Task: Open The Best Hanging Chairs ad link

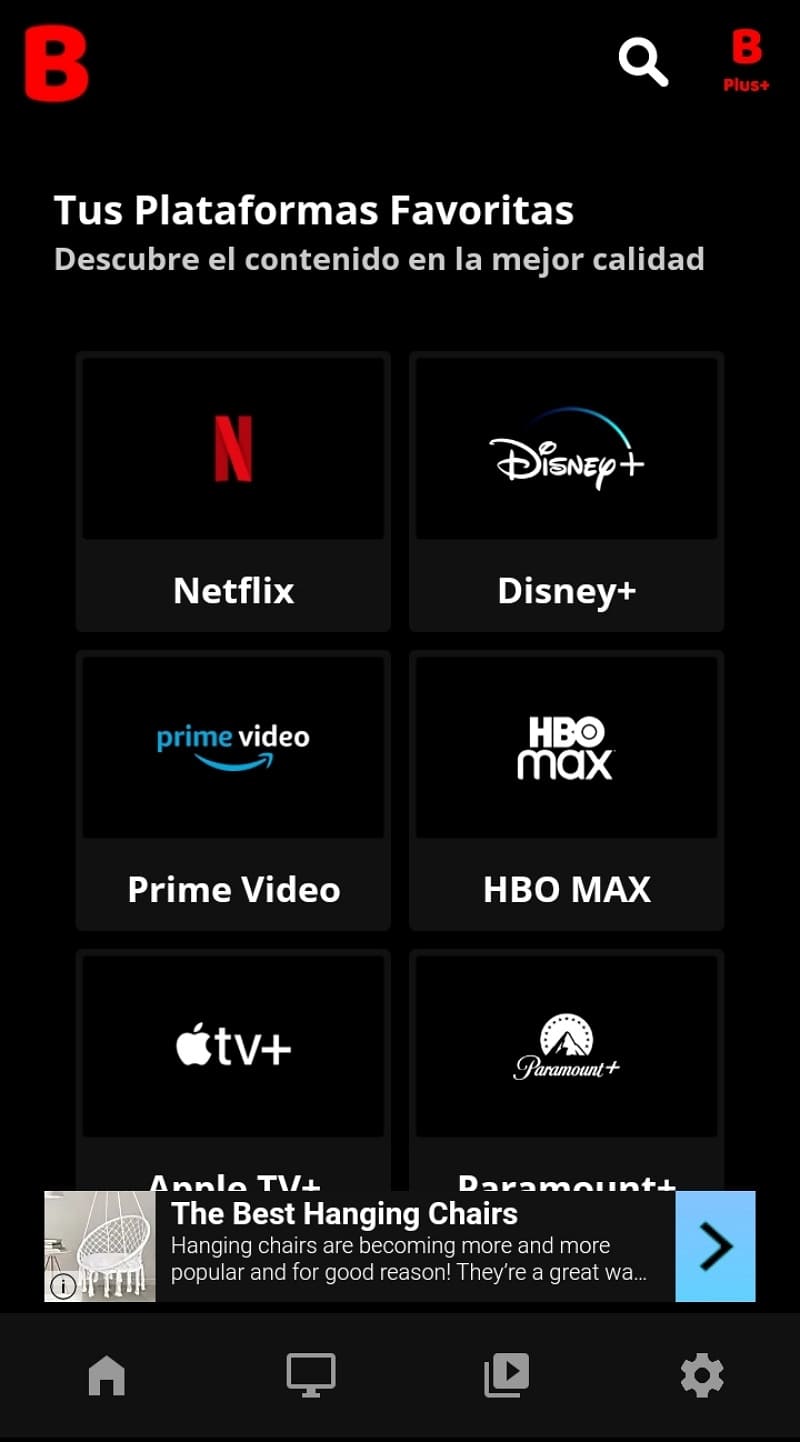Action: pos(344,1214)
